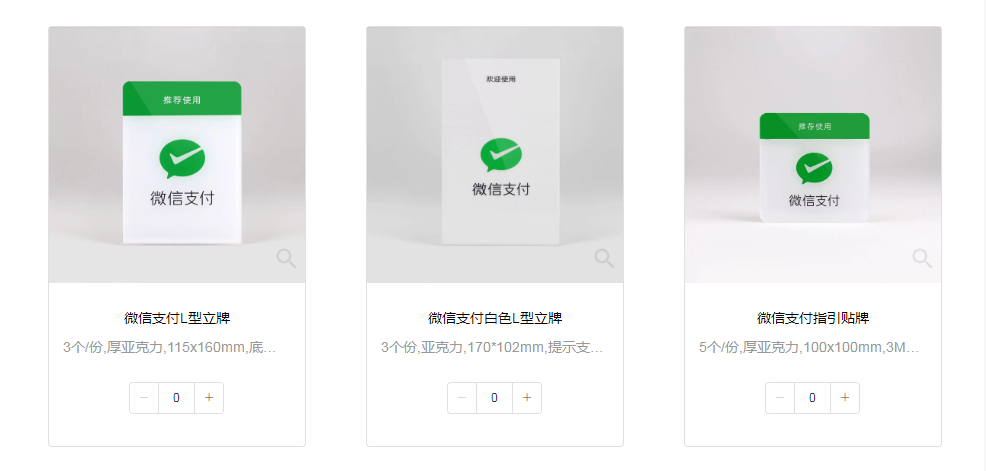Edit the quantity field for 微信支付白色L型立牌

494,398
